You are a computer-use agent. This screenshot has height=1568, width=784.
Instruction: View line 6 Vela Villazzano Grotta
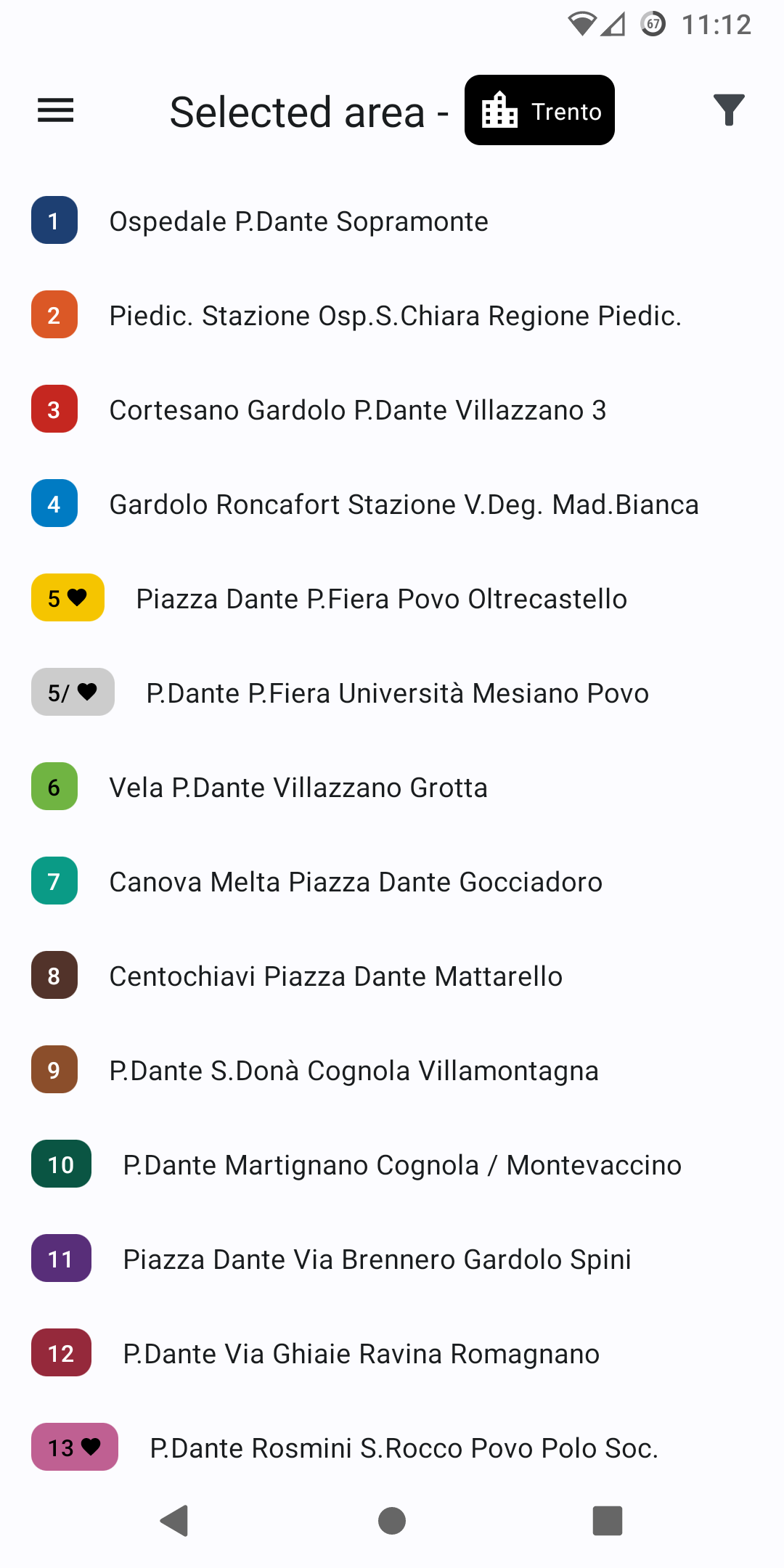point(298,788)
